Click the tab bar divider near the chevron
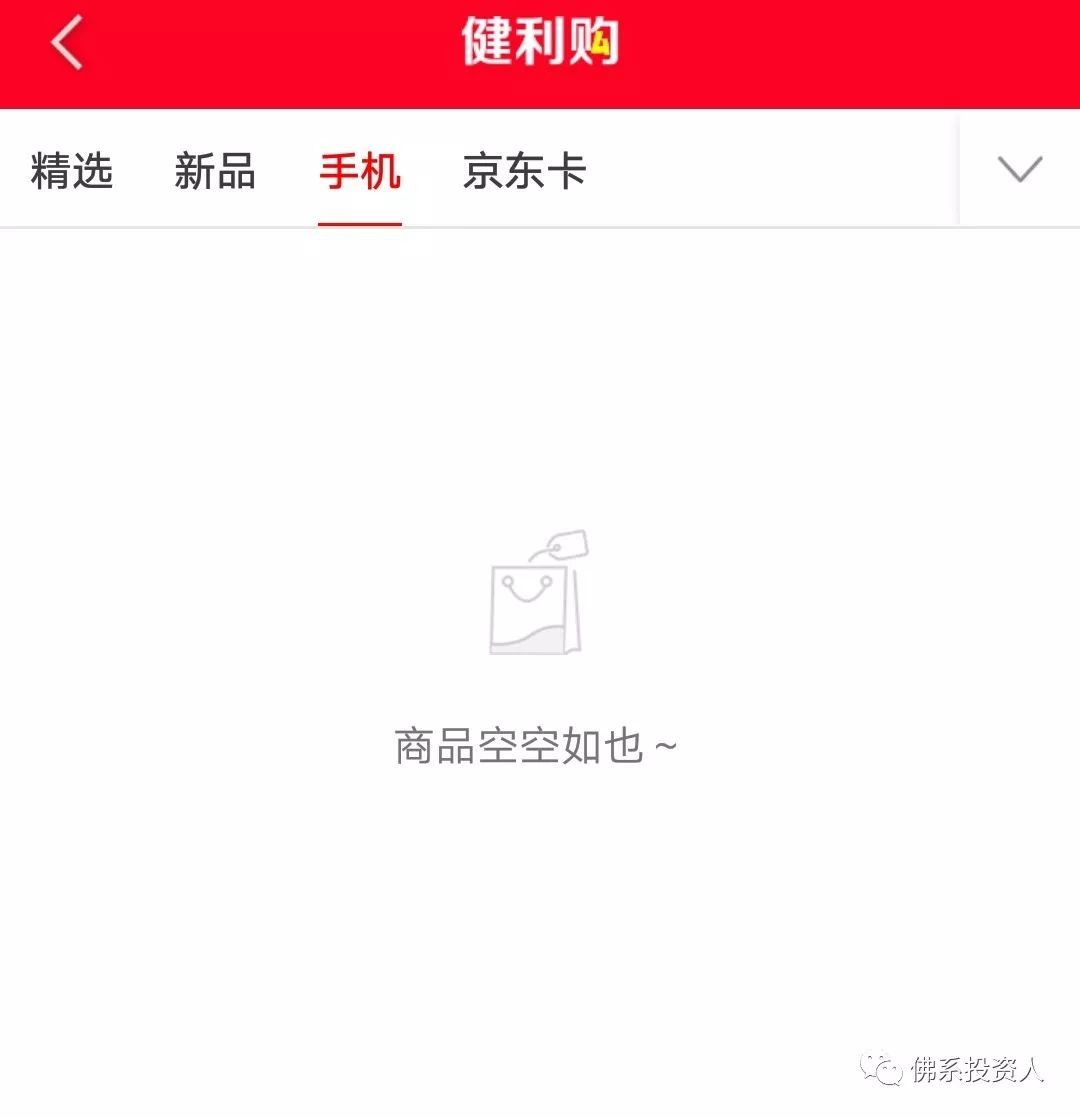Image resolution: width=1080 pixels, height=1118 pixels. (x=958, y=168)
